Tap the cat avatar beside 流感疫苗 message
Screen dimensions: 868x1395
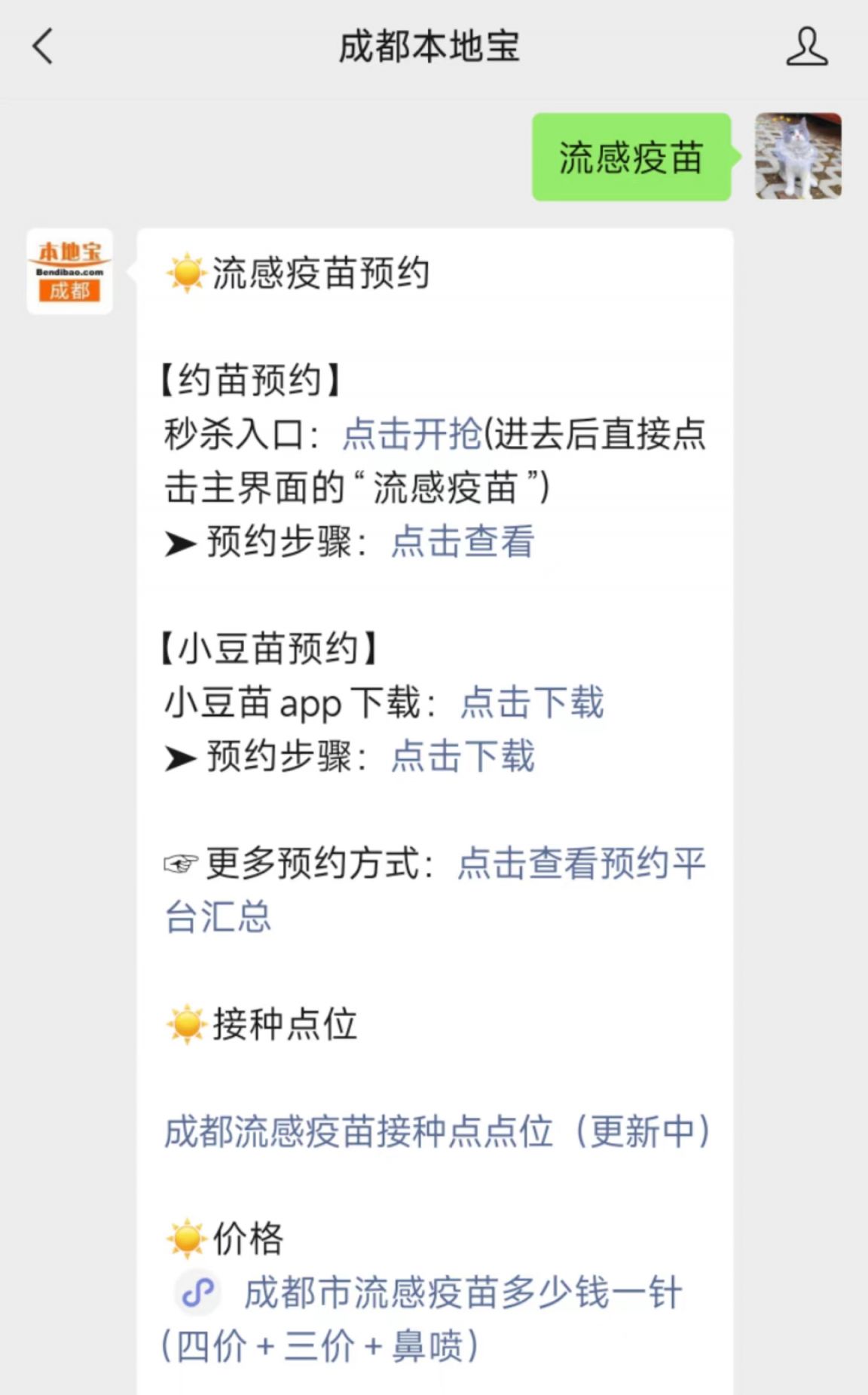pos(799,156)
